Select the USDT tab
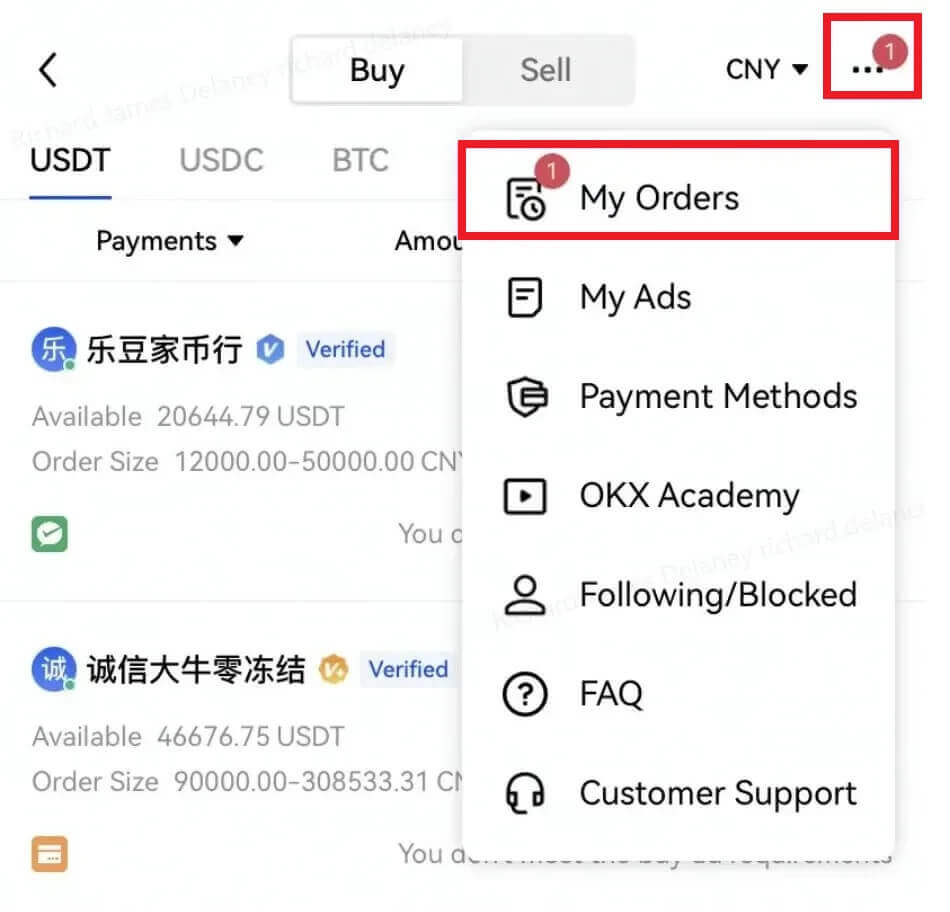This screenshot has height=912, width=950. [x=70, y=161]
